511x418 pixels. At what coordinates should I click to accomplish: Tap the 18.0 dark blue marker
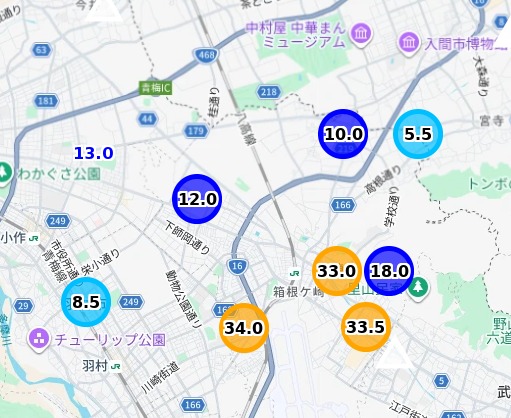click(x=389, y=271)
